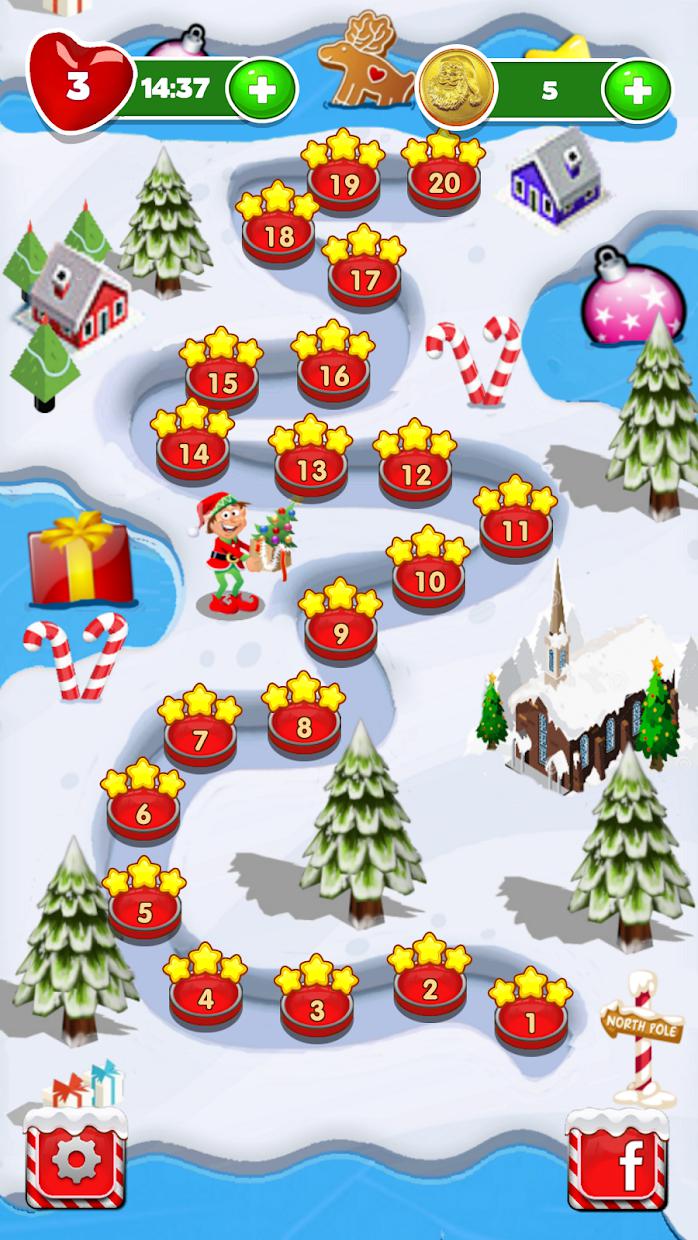
Task: Open the Facebook button
Action: coord(618,1161)
